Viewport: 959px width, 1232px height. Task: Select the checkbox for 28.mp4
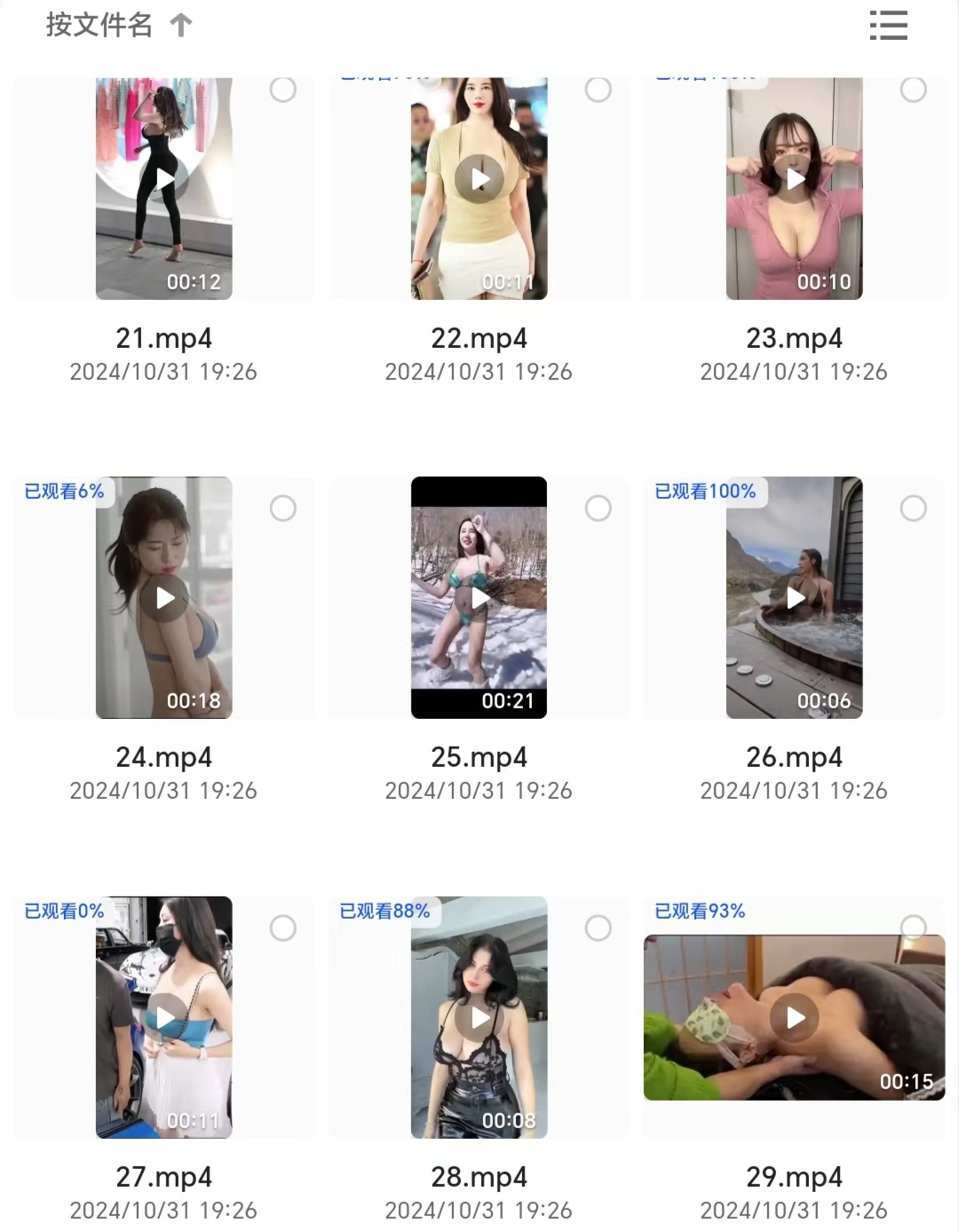tap(598, 928)
